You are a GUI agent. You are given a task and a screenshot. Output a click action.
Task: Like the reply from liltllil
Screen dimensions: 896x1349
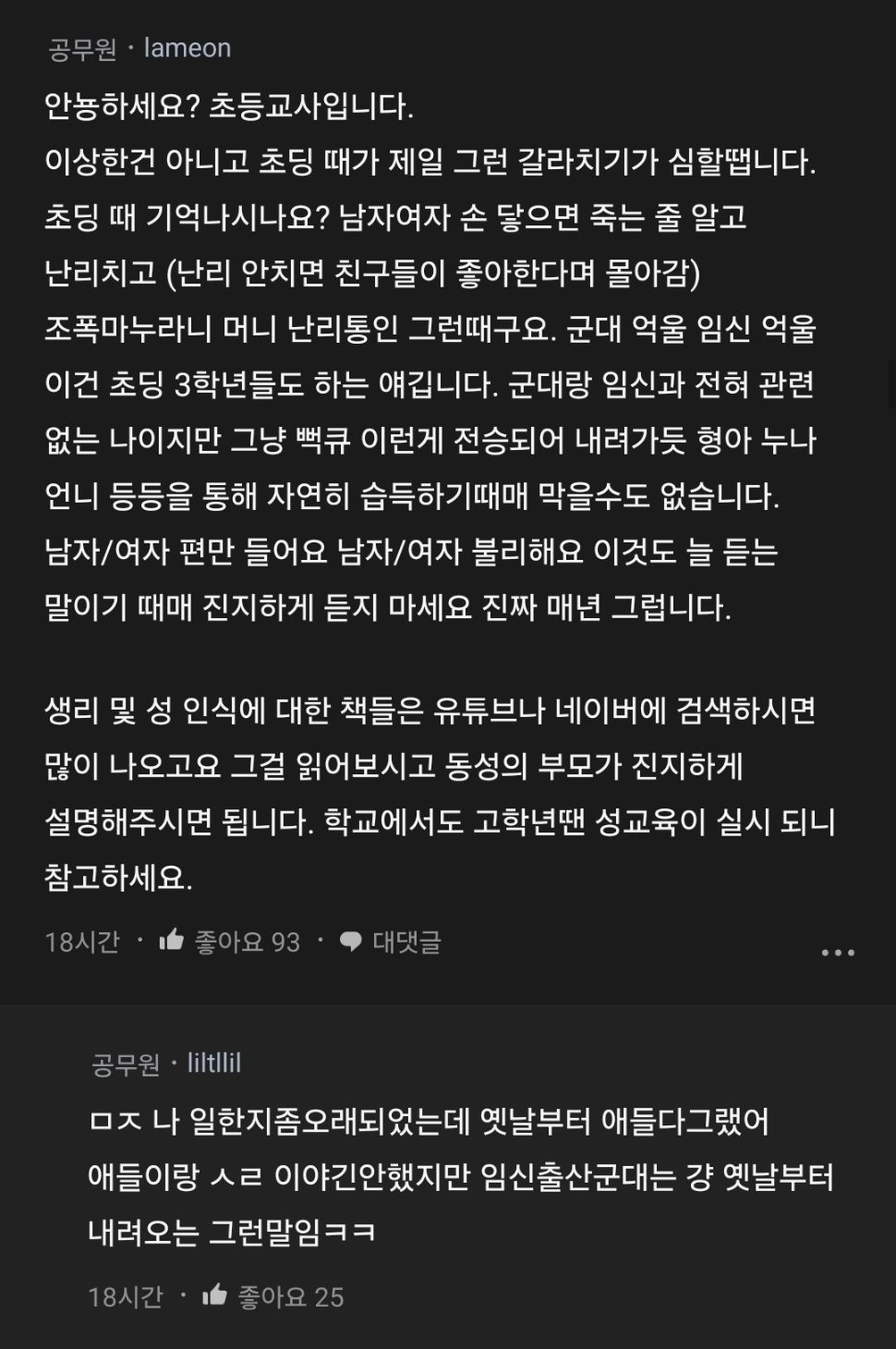[x=216, y=1295]
